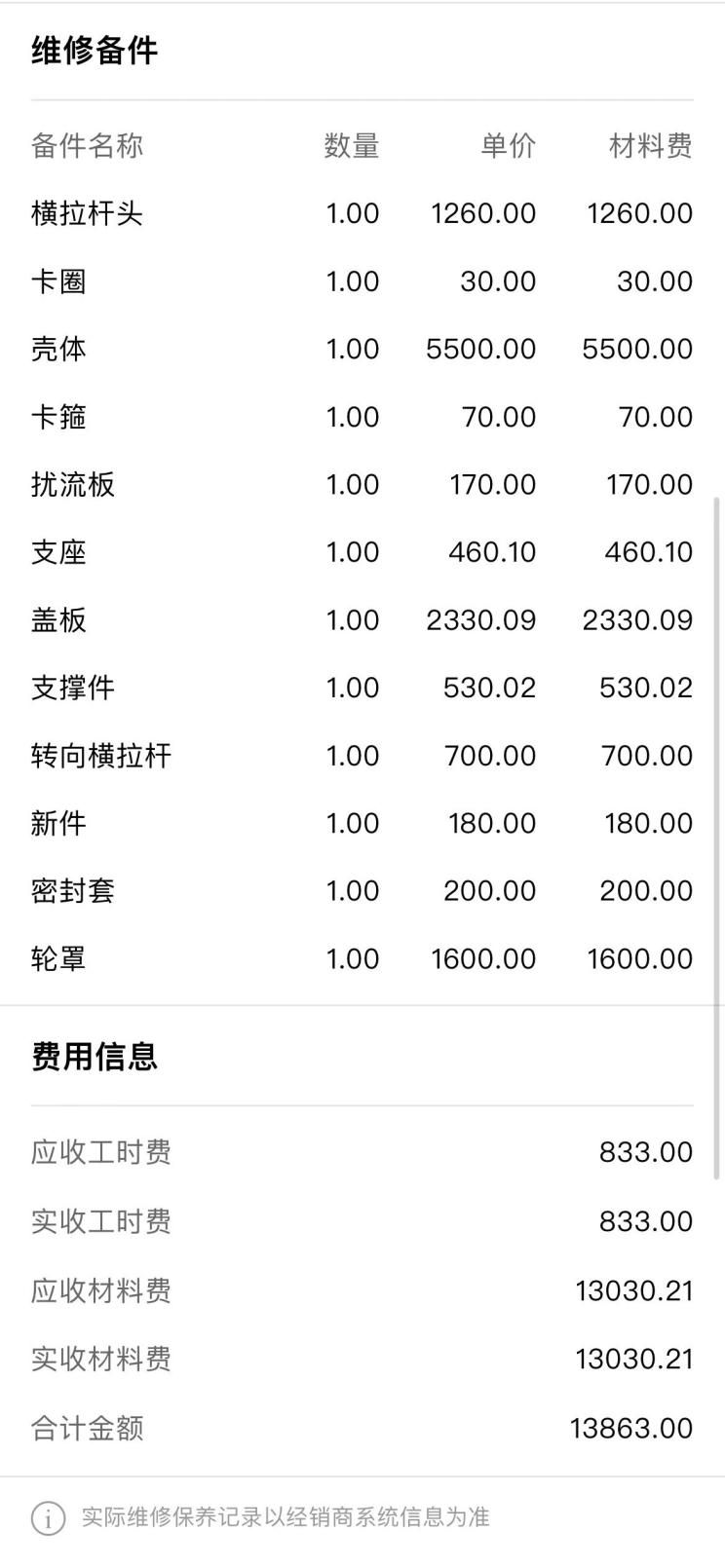Tap the 密封套 part name
725x1568 pixels.
pyautogui.click(x=72, y=890)
